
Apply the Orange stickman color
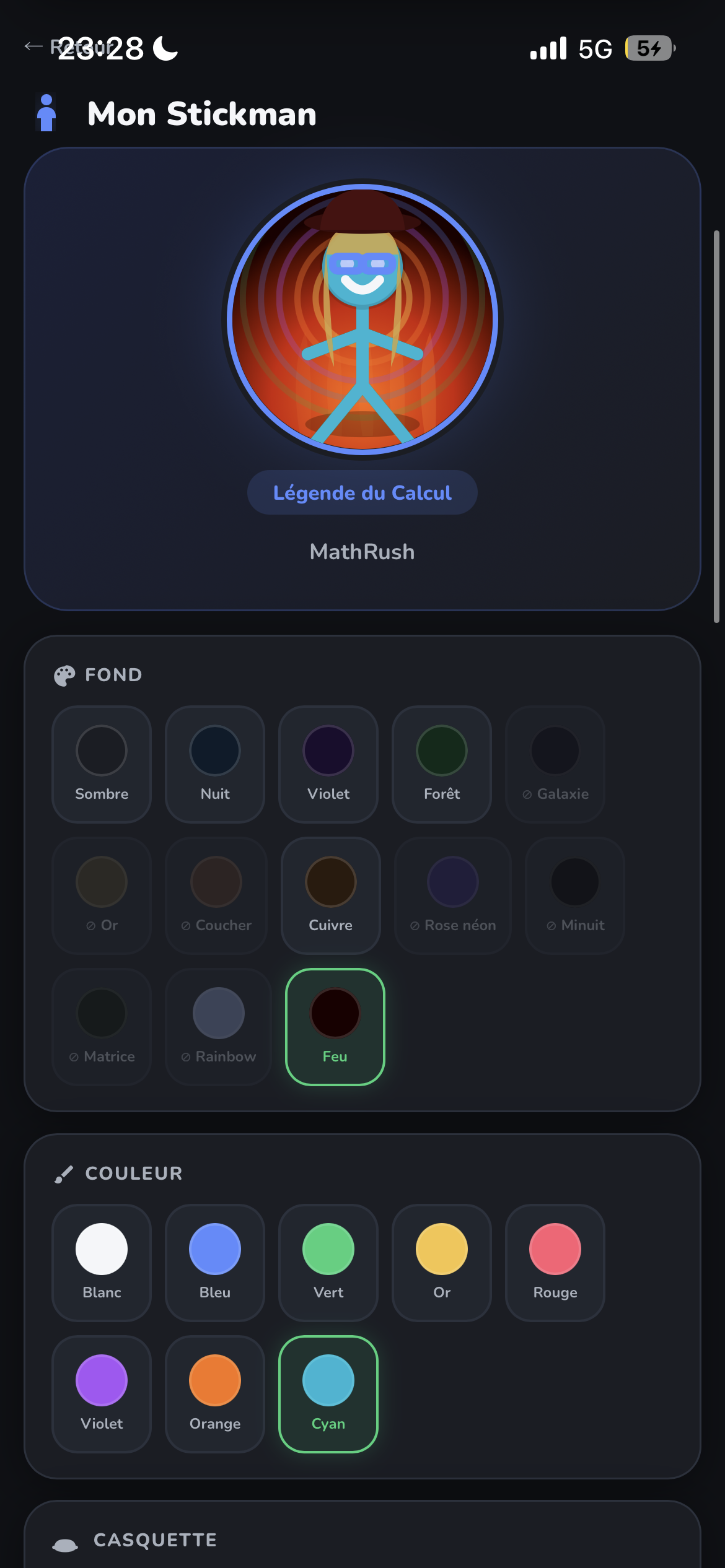[215, 1393]
